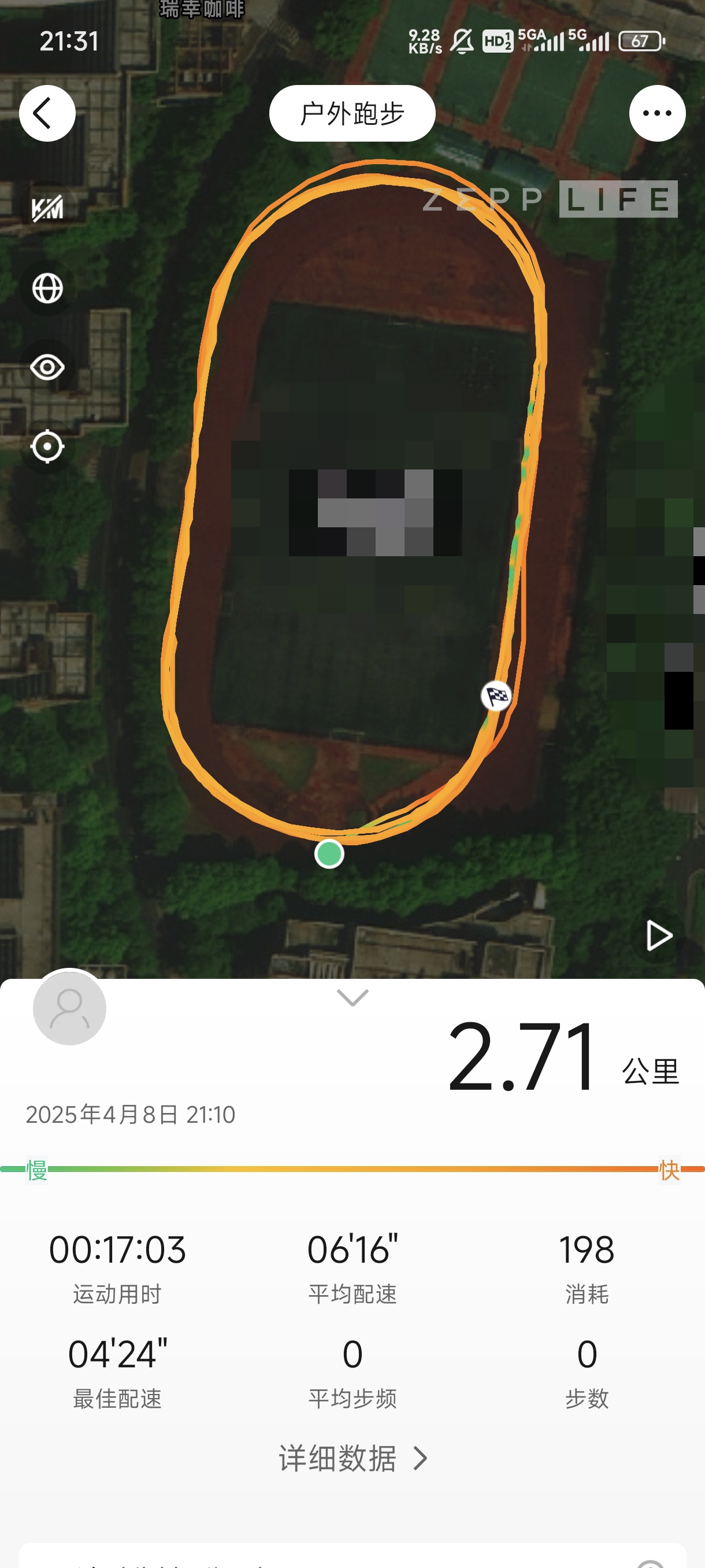Image resolution: width=705 pixels, height=1568 pixels.
Task: Tap the profile avatar picture
Action: coord(69,1008)
